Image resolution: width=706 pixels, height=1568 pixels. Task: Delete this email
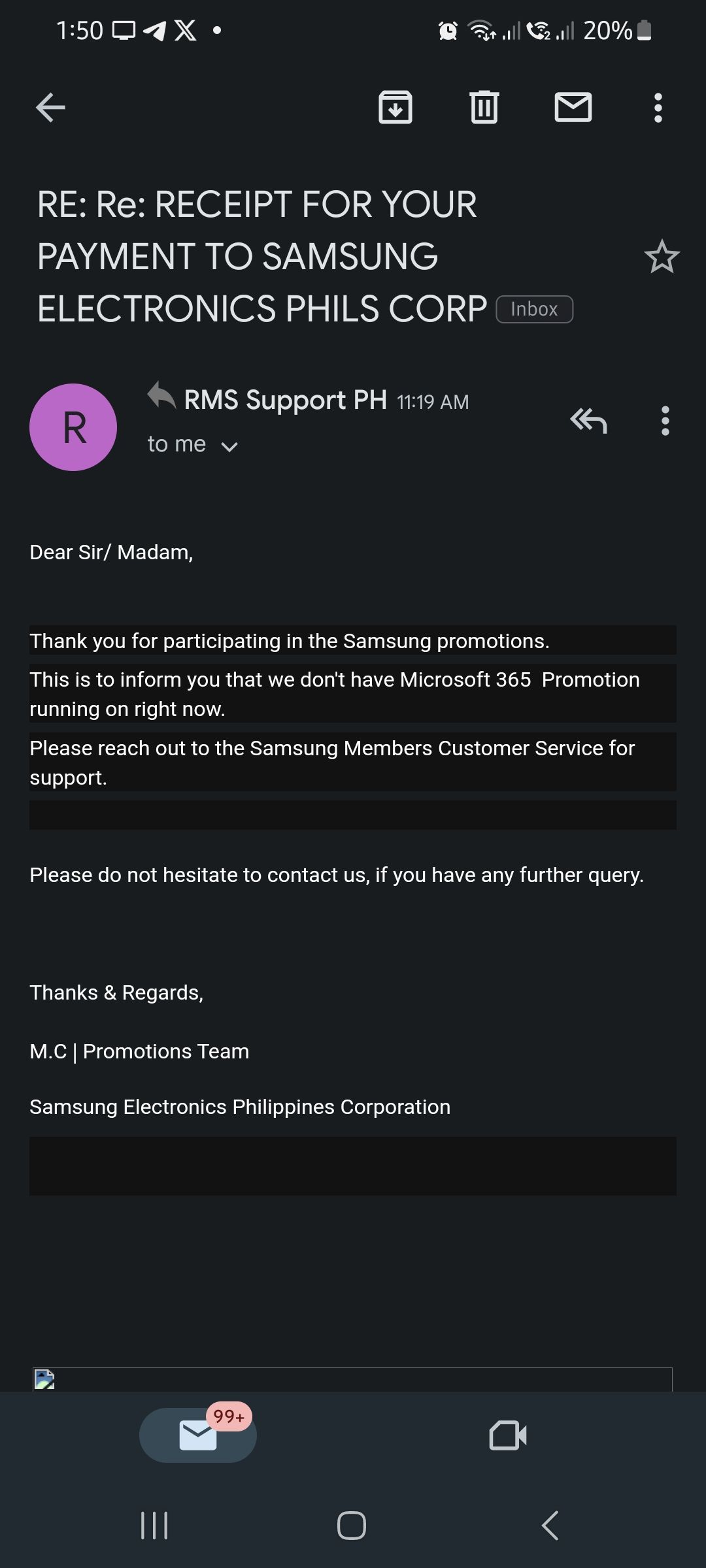coord(484,108)
